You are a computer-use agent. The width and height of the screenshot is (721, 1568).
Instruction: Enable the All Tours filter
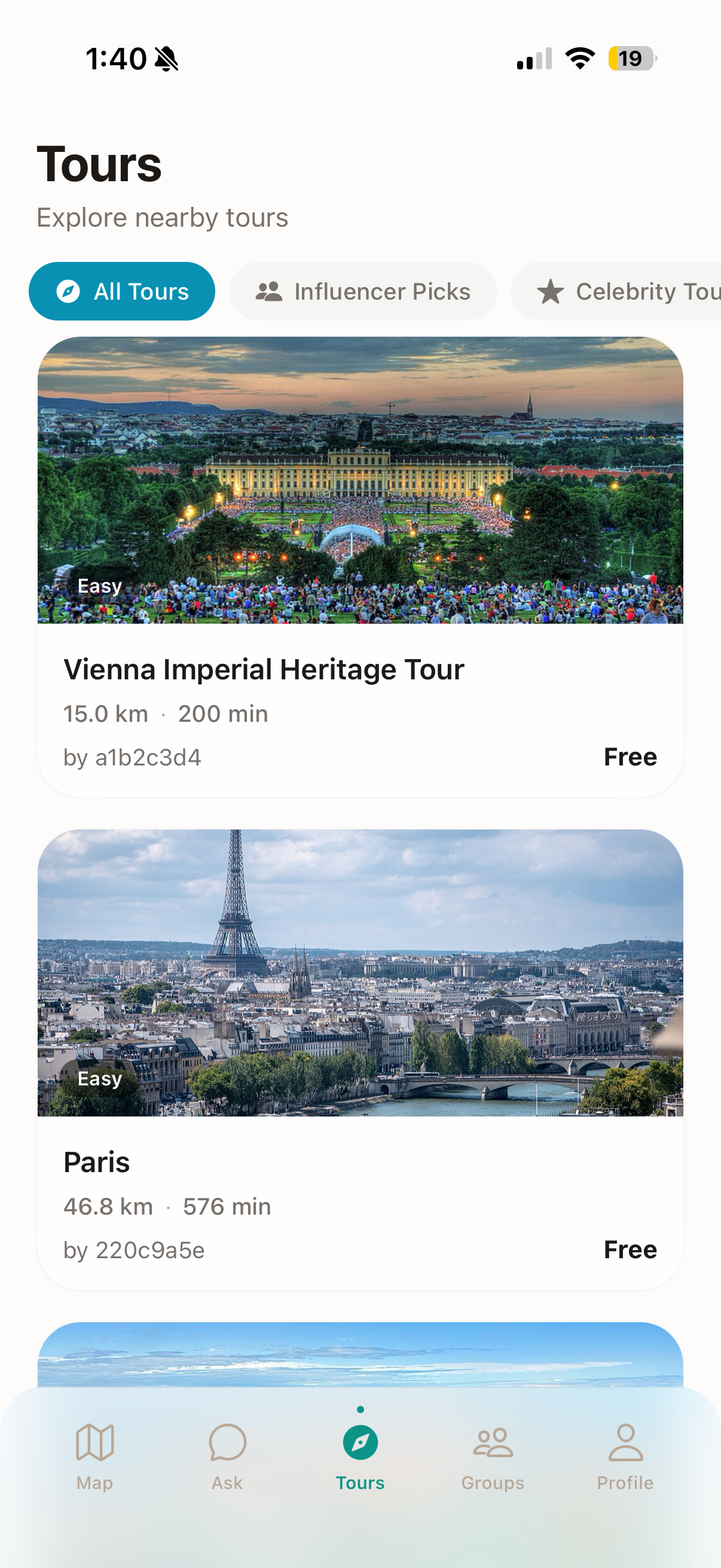click(122, 291)
